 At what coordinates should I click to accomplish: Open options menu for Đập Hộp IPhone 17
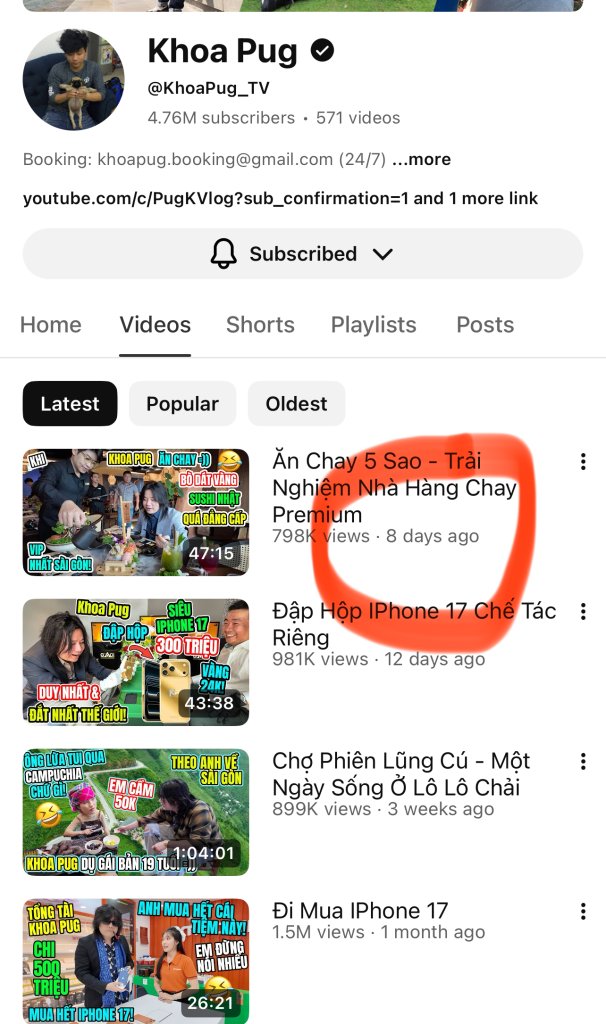point(583,612)
